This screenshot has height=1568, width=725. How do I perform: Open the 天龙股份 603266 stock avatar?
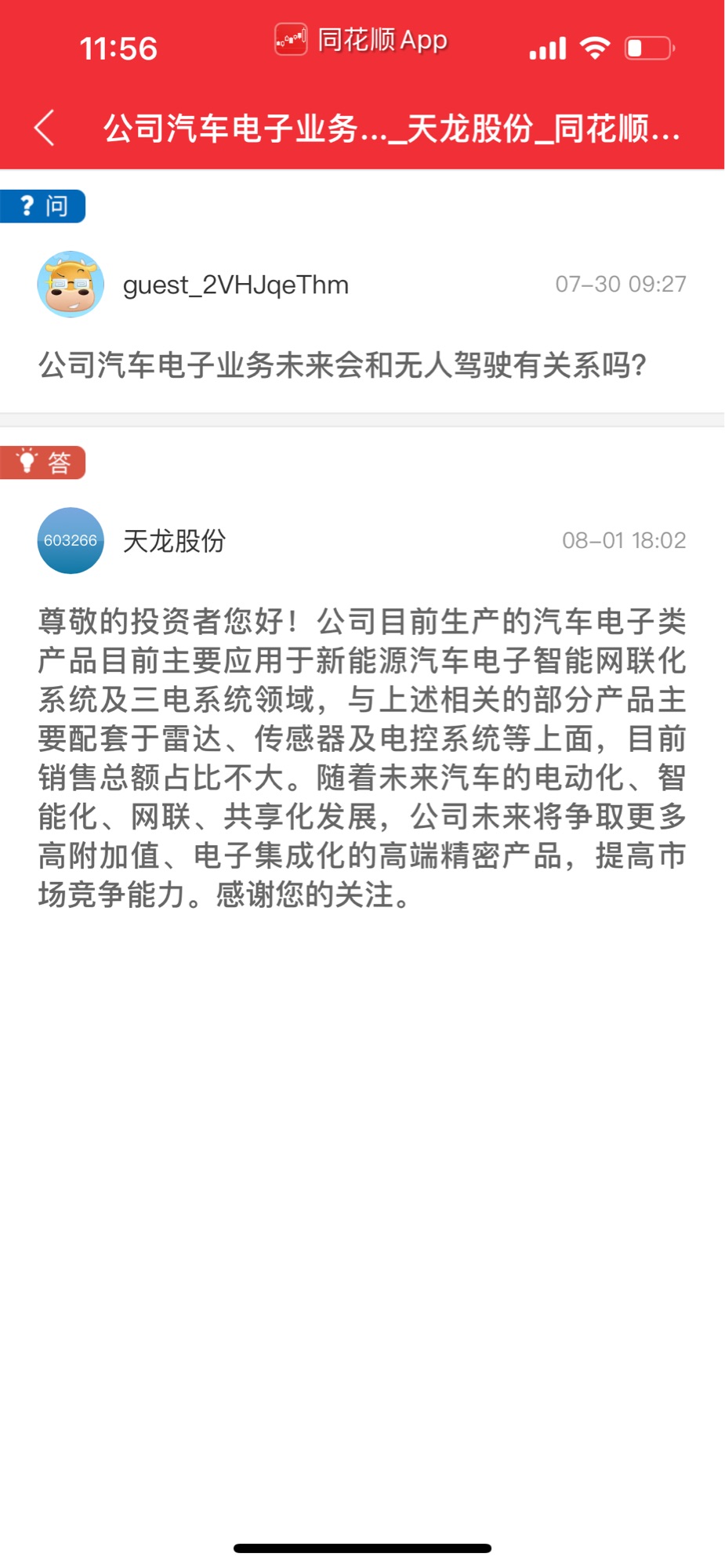(x=71, y=540)
